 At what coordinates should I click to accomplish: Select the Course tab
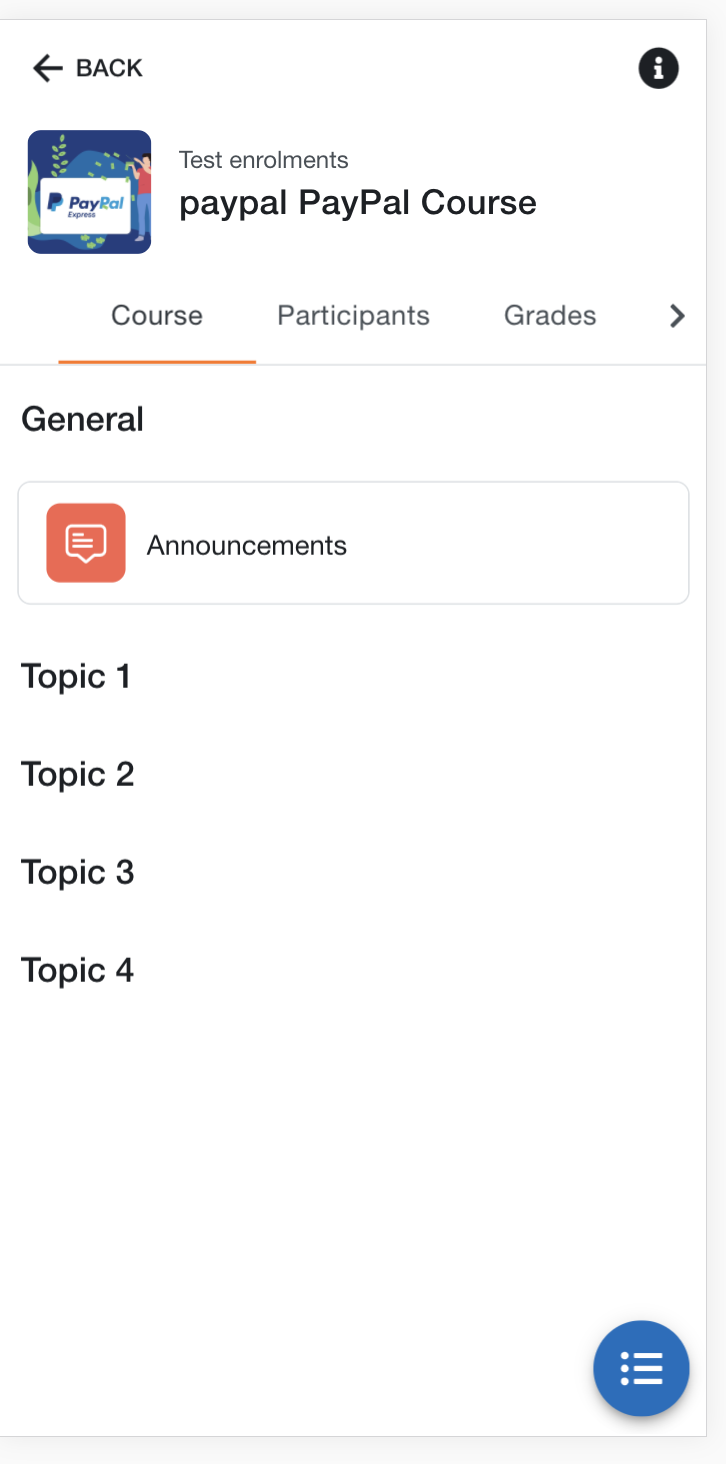click(x=157, y=316)
